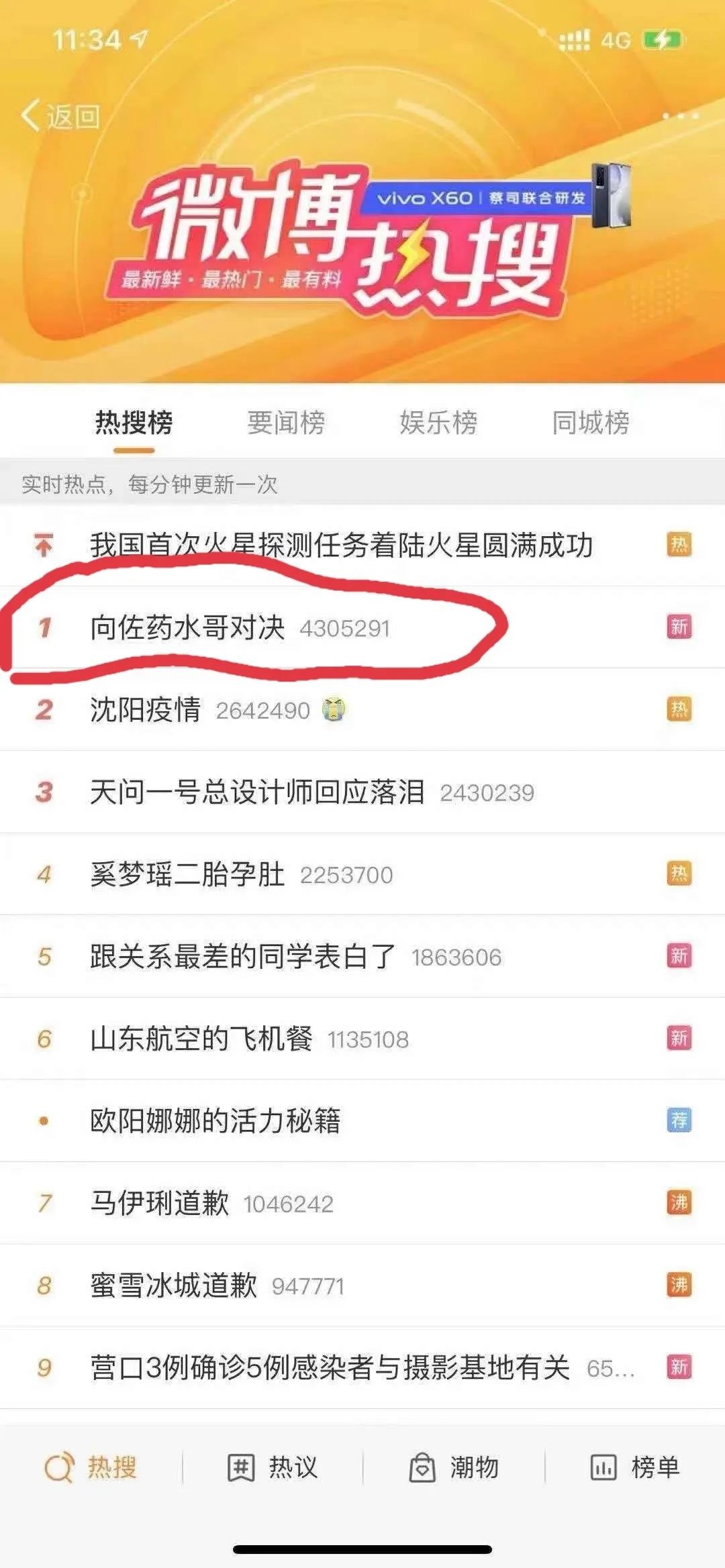This screenshot has width=725, height=1568.
Task: Switch to the 要闻榜 tab
Action: [286, 423]
